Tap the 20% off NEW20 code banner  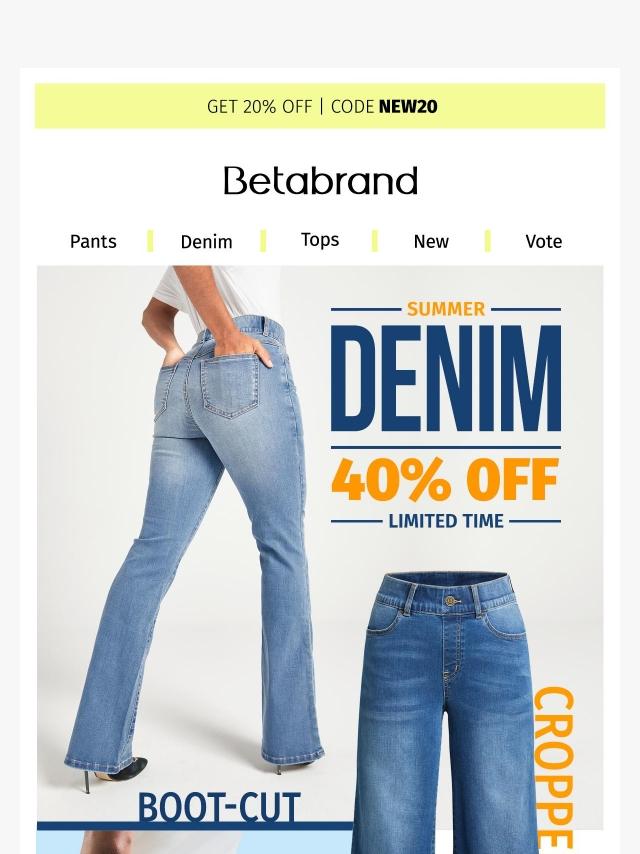click(320, 106)
